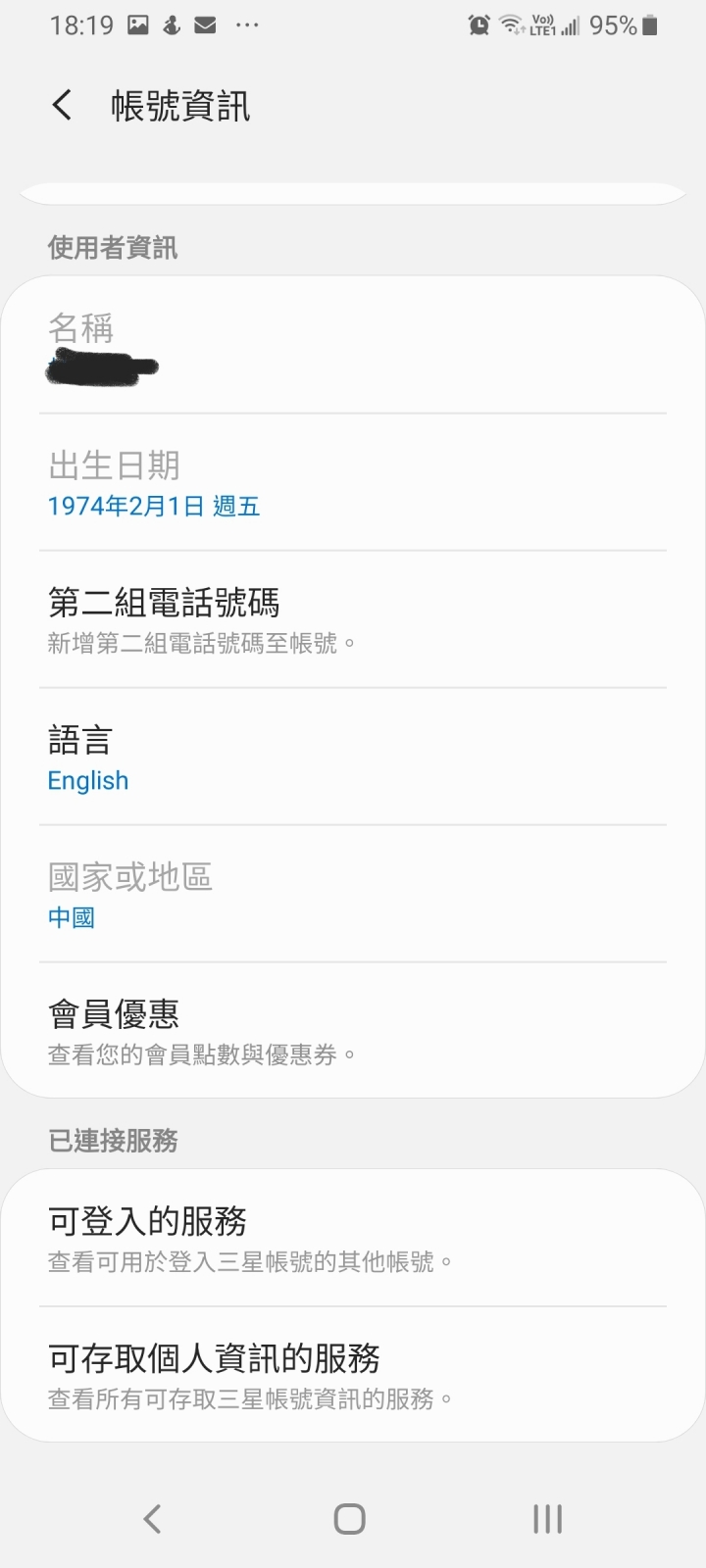Change the 語言 setting
The image size is (706, 1568).
pos(353,758)
